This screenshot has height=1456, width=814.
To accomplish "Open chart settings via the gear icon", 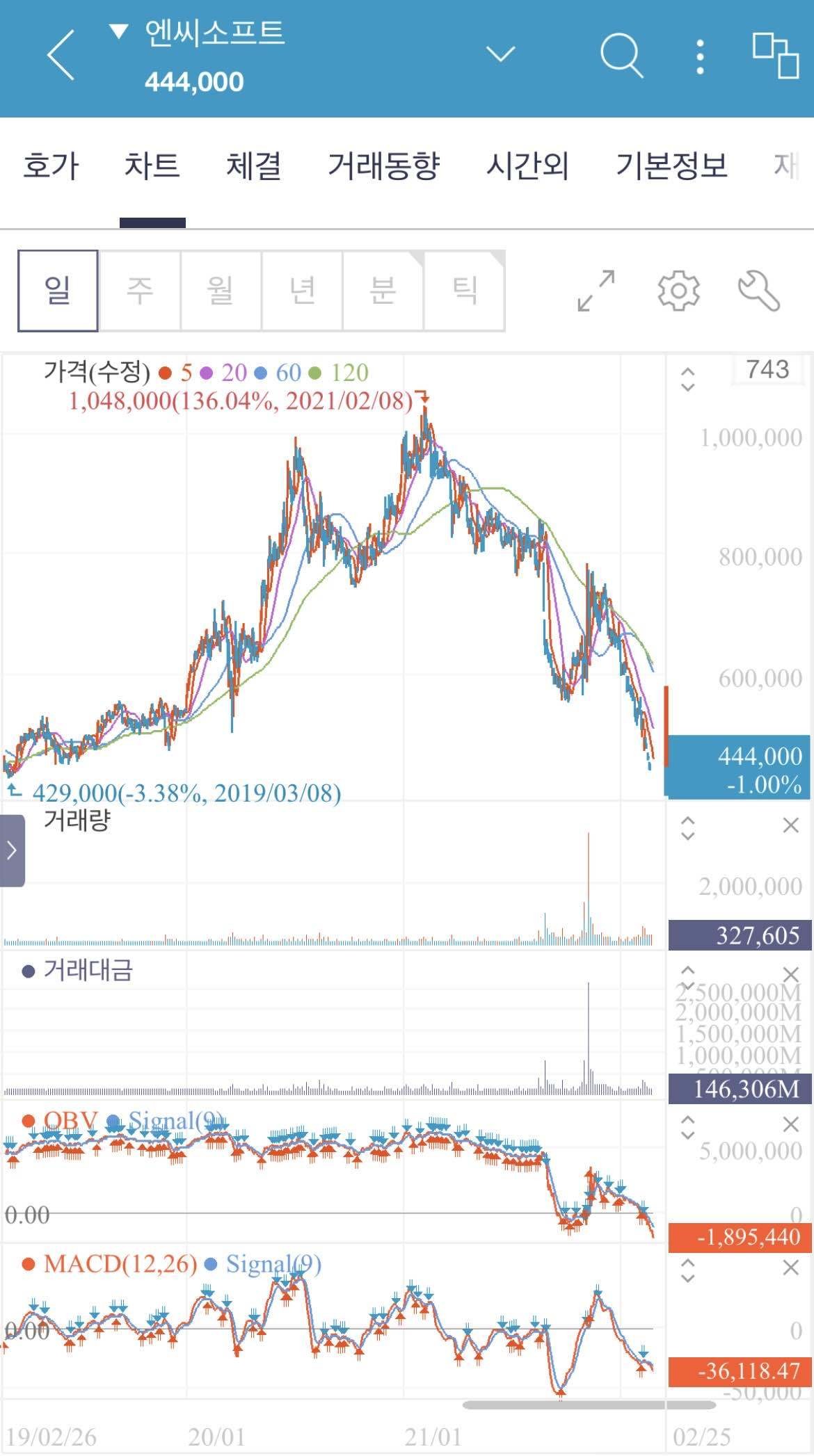I will click(678, 291).
